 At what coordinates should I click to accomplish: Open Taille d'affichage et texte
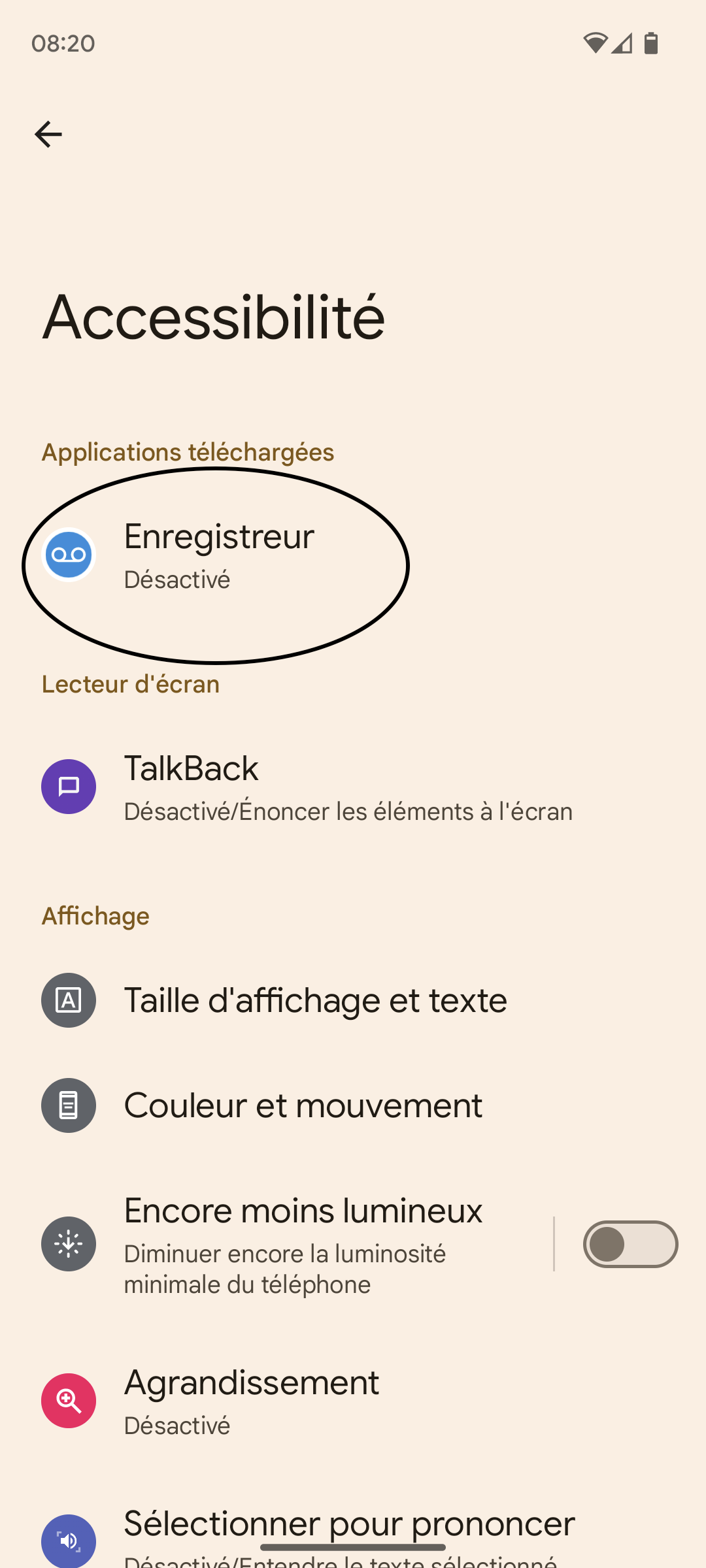point(353,1000)
